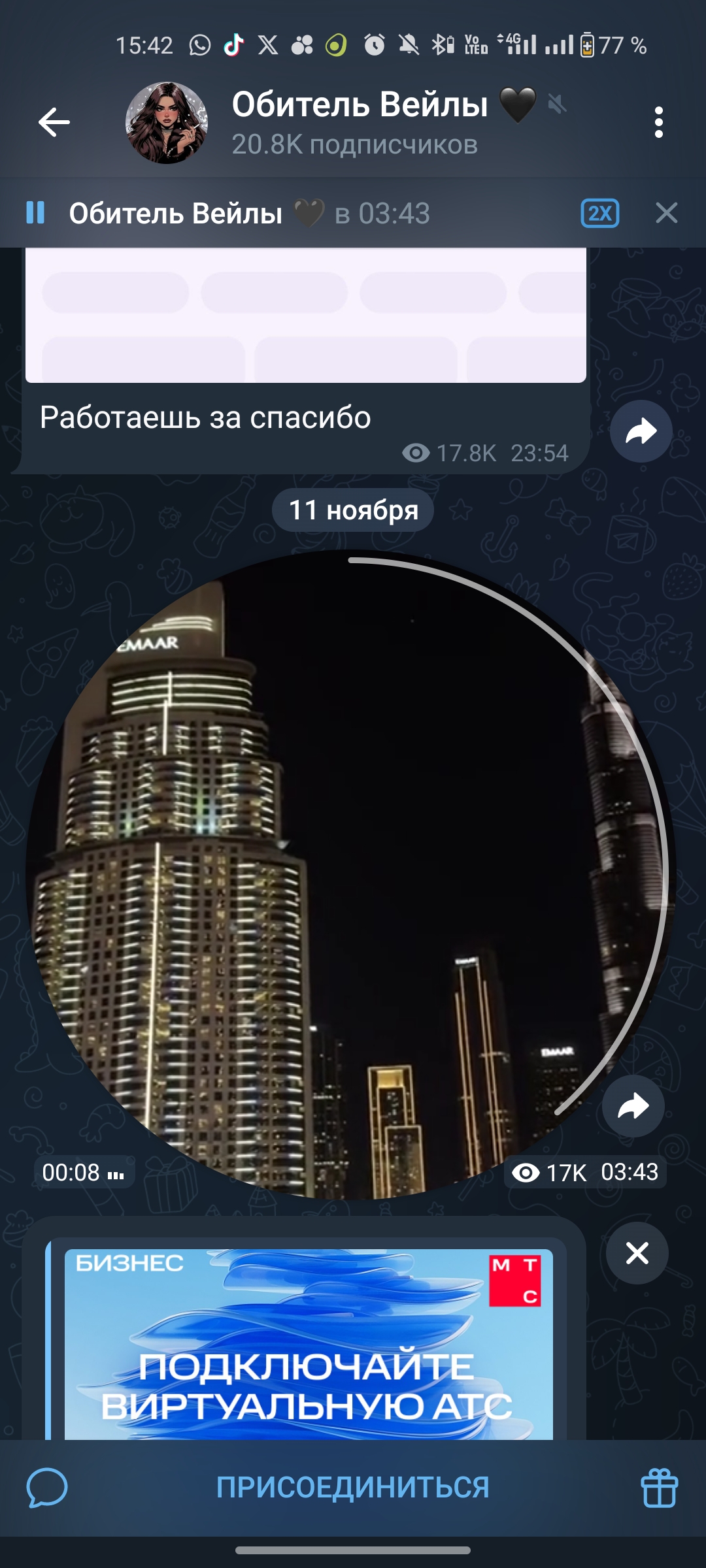Open the gift icon

coord(659,1488)
